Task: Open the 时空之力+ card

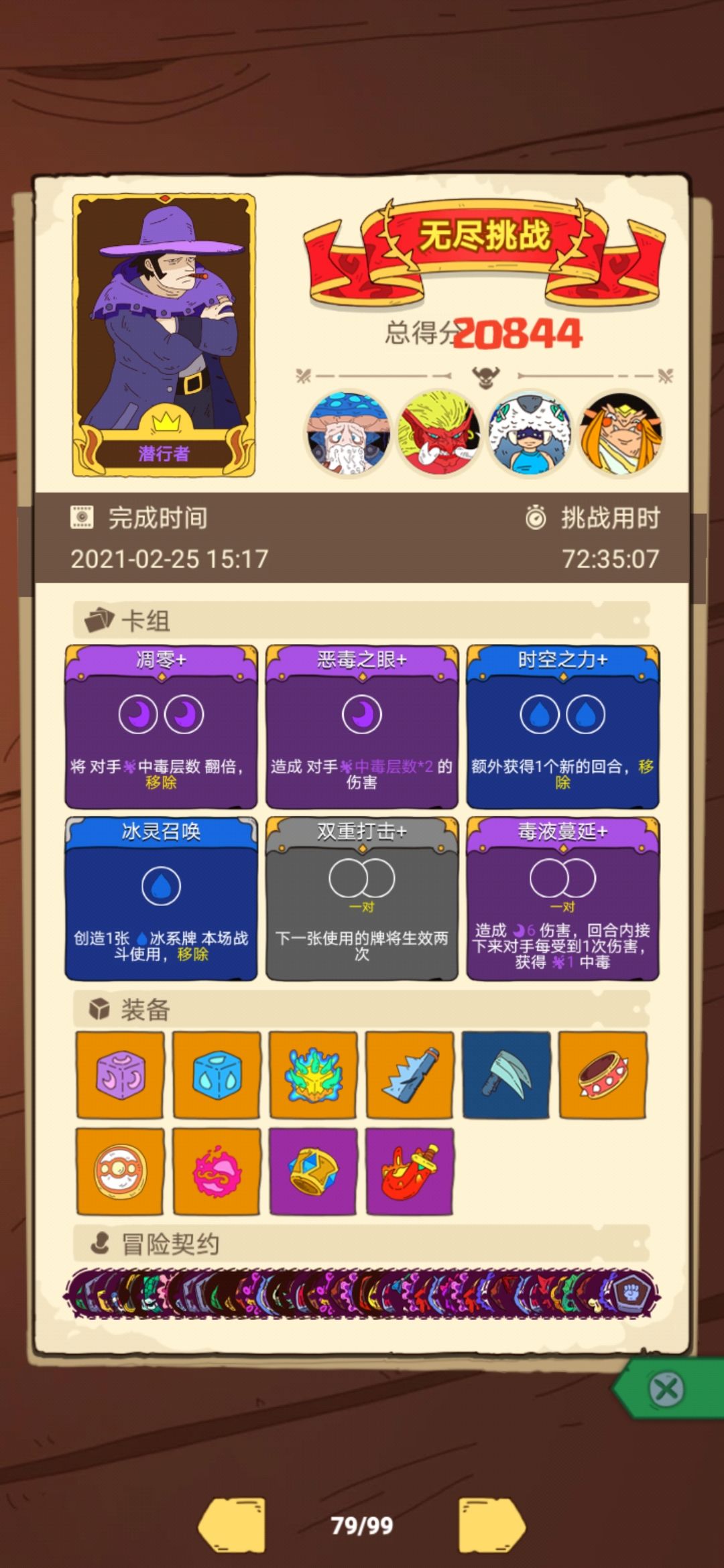Action: (562, 726)
